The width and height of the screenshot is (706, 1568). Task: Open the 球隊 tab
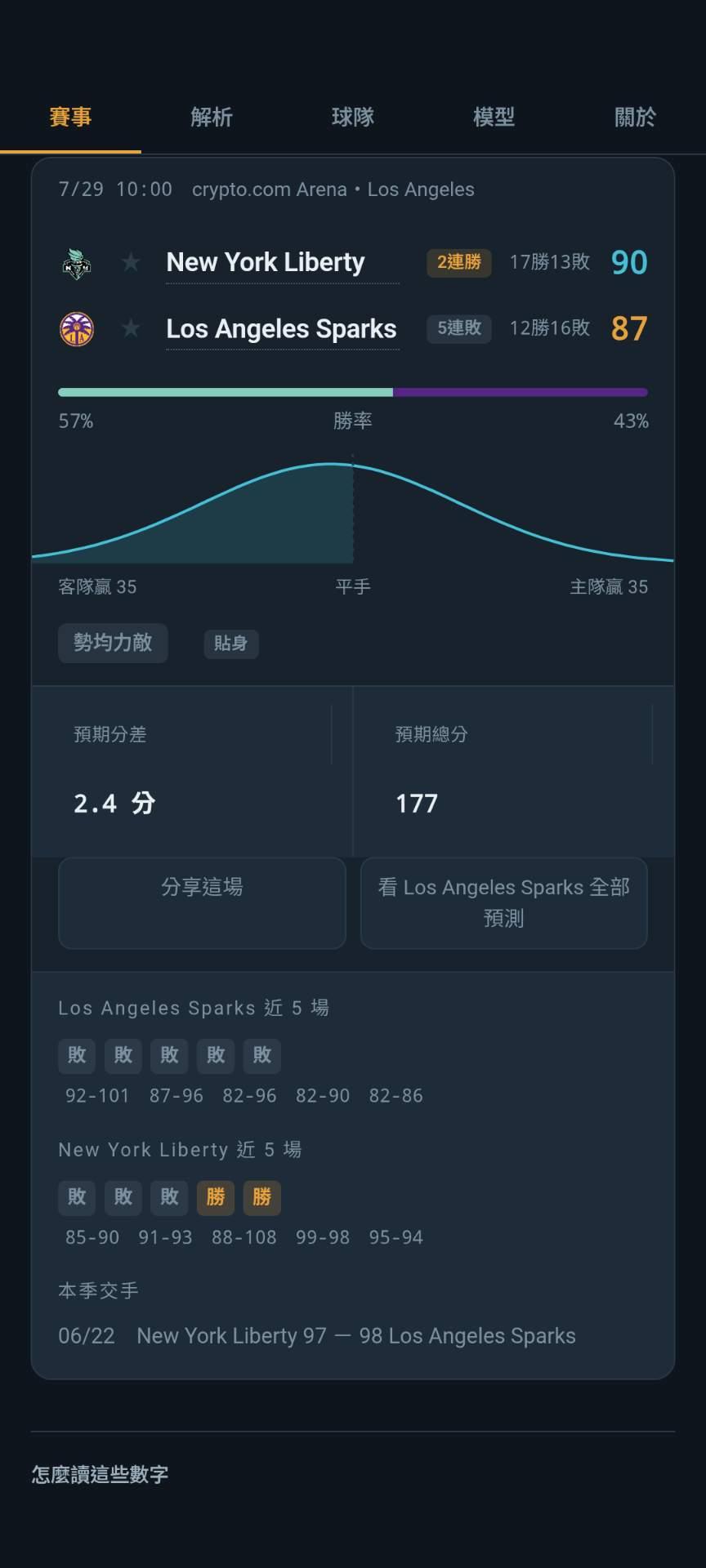click(353, 117)
